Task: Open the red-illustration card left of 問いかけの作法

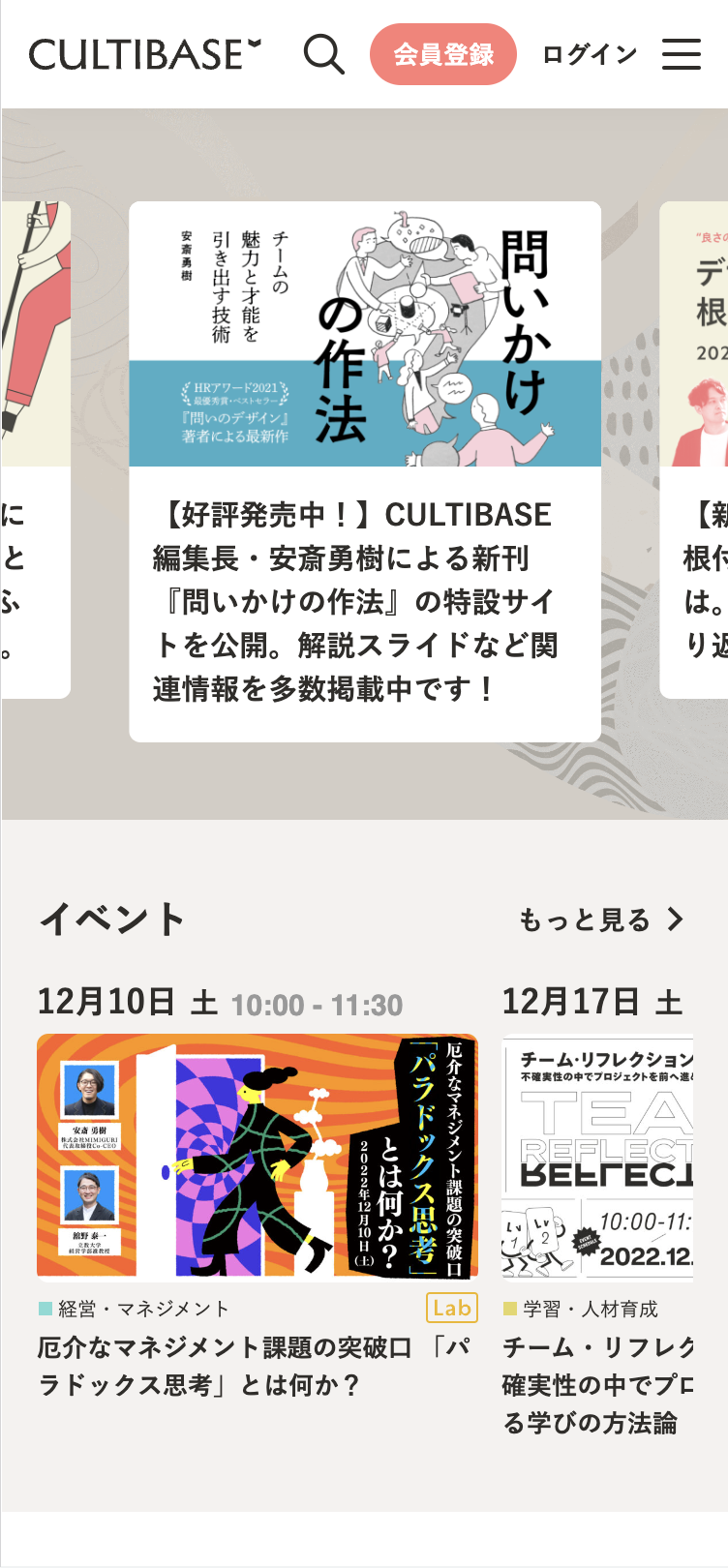Action: coord(37,449)
